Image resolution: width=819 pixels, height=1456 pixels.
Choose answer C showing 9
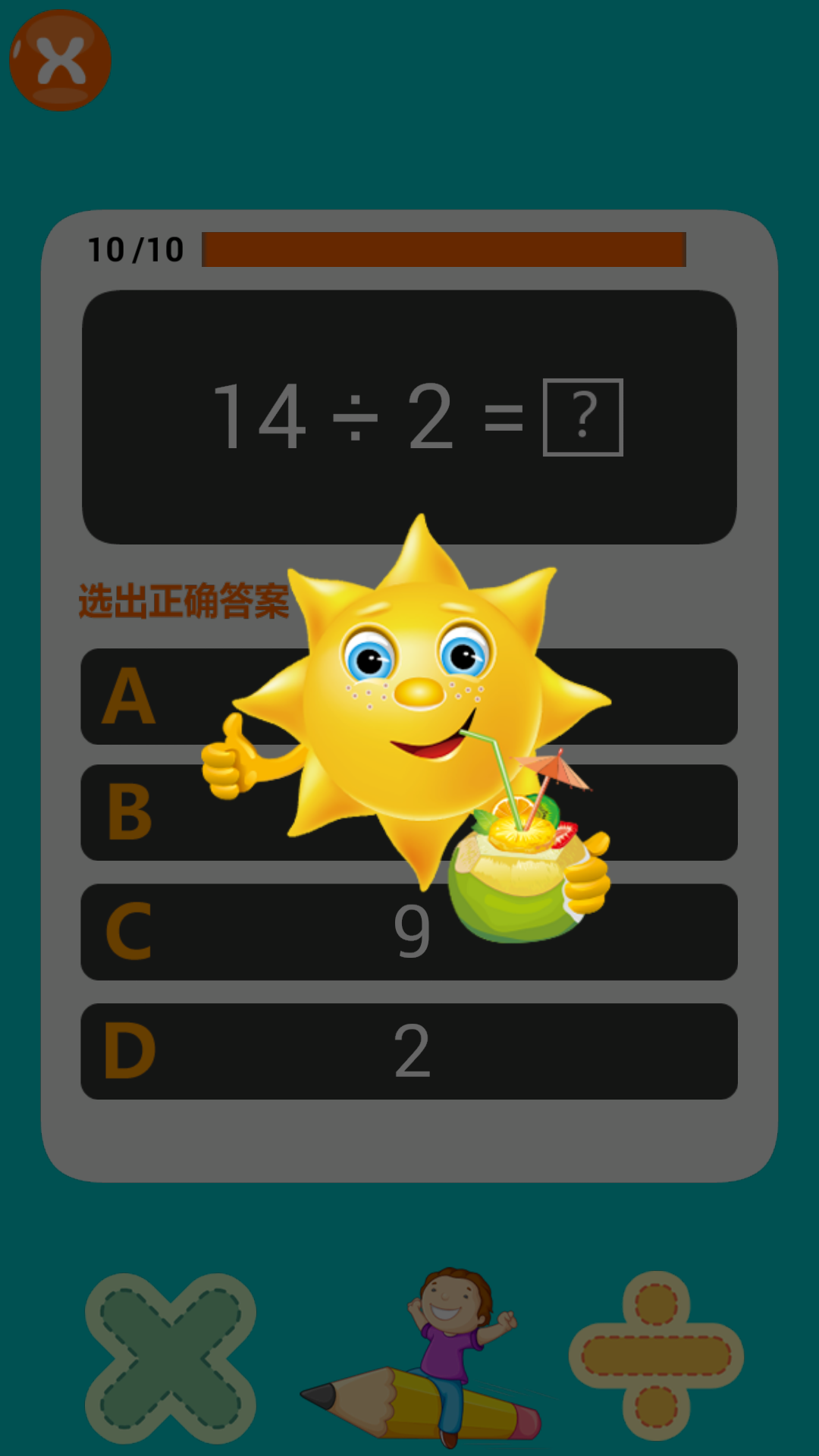click(409, 933)
